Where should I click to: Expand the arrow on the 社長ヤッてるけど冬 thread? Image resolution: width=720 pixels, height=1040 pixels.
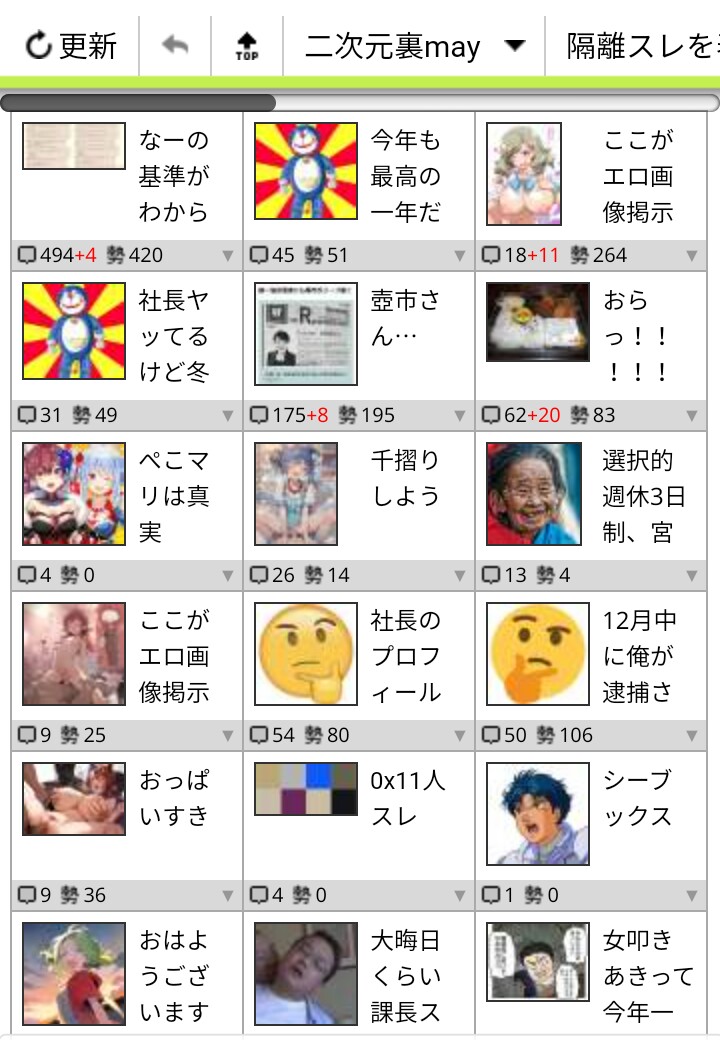tap(228, 416)
